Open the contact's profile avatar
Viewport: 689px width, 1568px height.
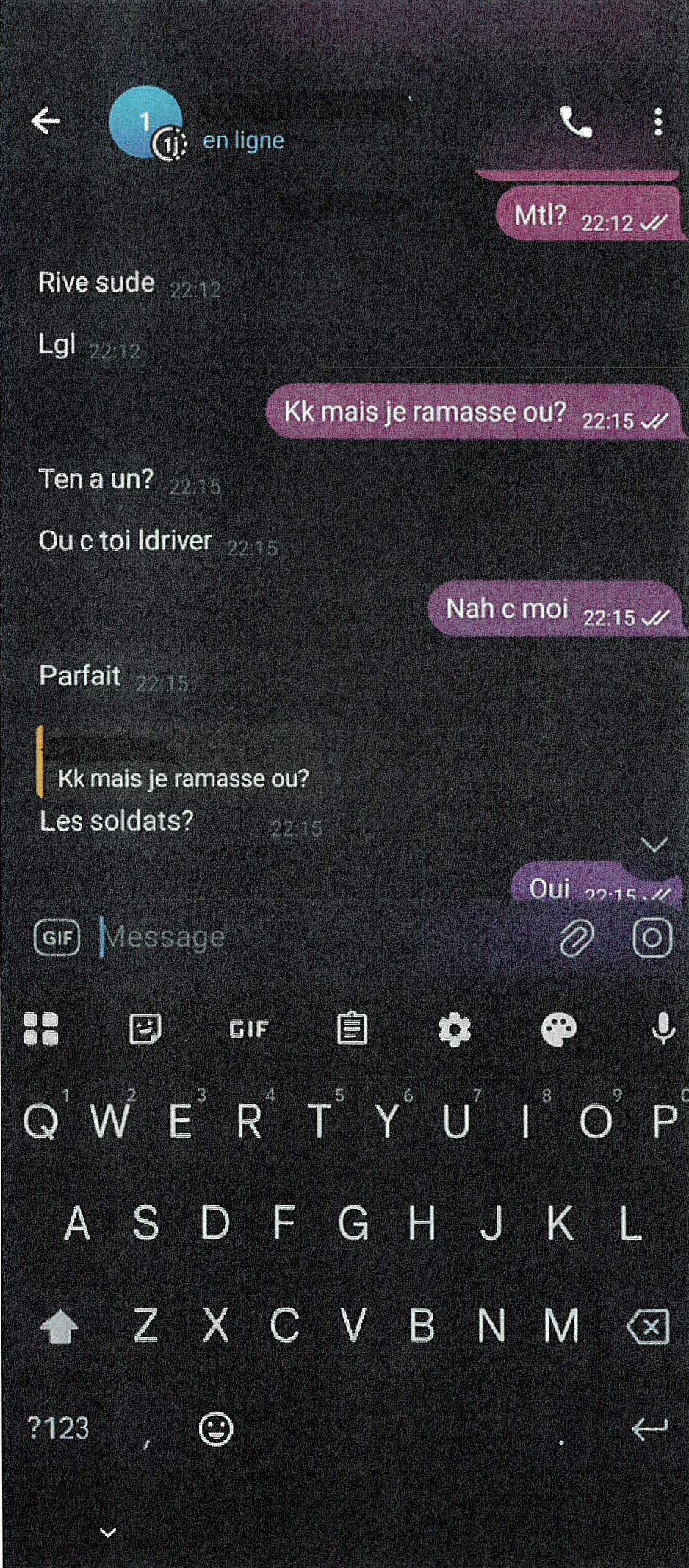tap(145, 122)
